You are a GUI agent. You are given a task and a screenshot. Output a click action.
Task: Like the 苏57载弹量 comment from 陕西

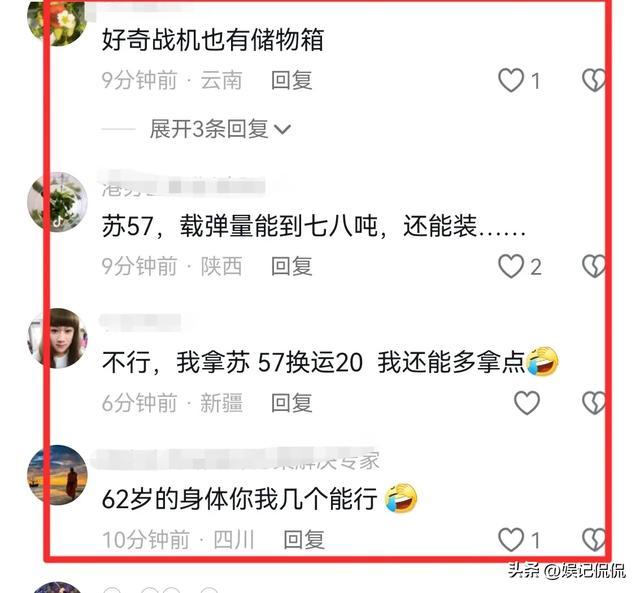coord(512,266)
